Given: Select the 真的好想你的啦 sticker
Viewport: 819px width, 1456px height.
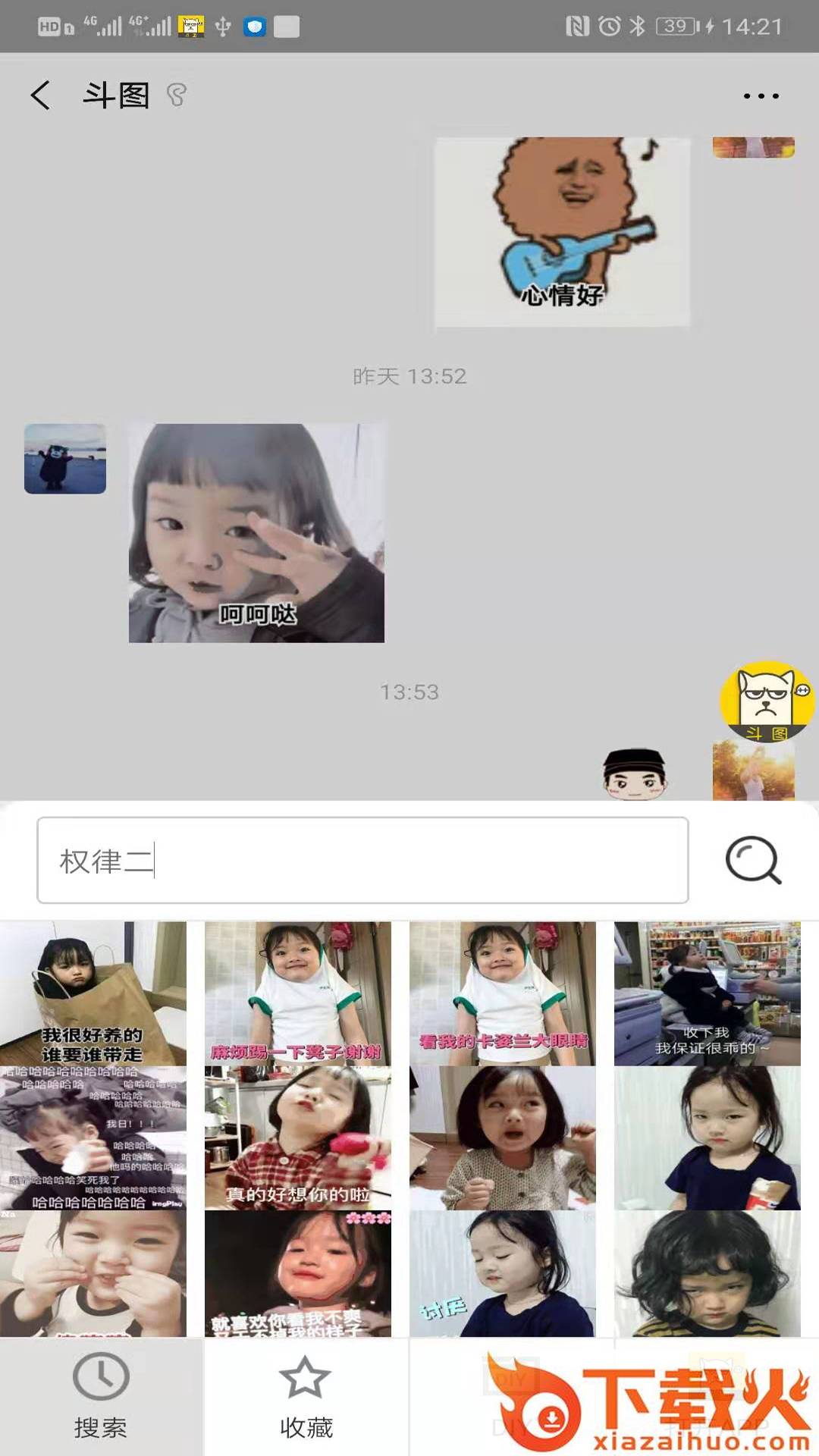Looking at the screenshot, I should [298, 1137].
